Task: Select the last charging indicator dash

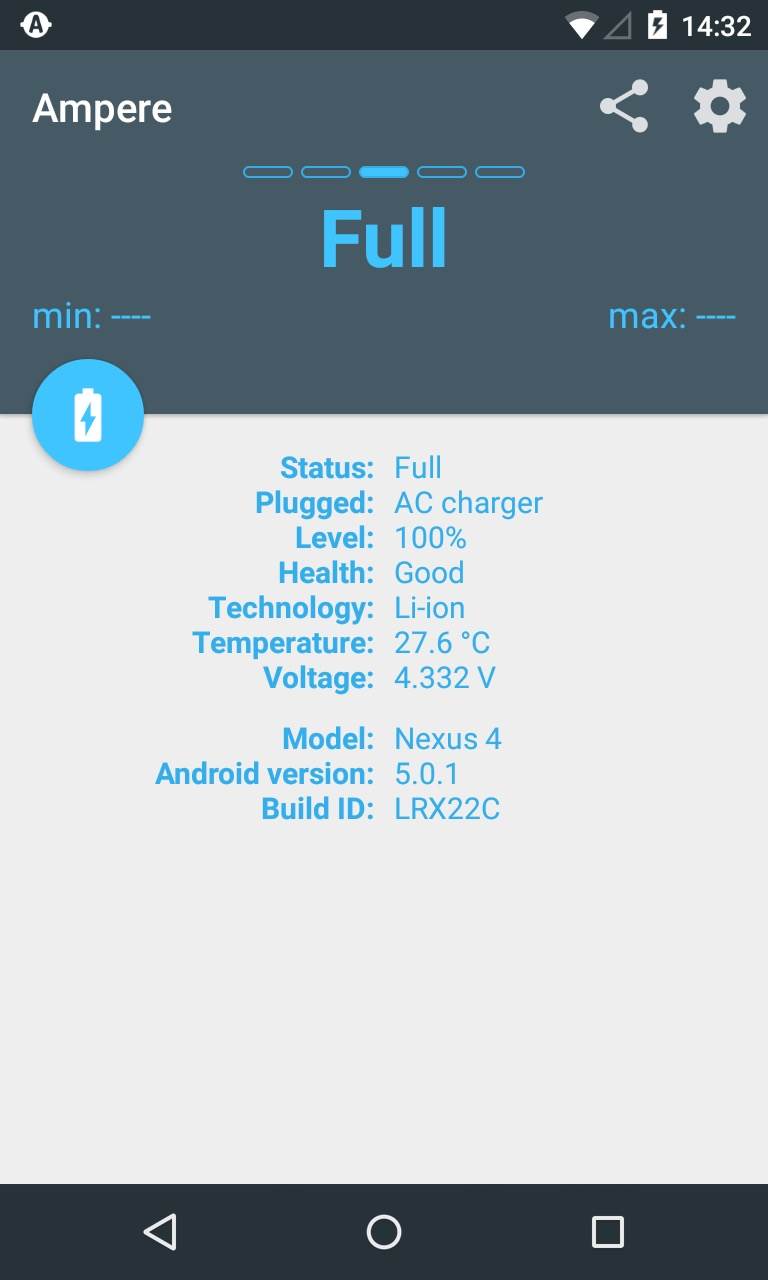Action: click(x=500, y=171)
